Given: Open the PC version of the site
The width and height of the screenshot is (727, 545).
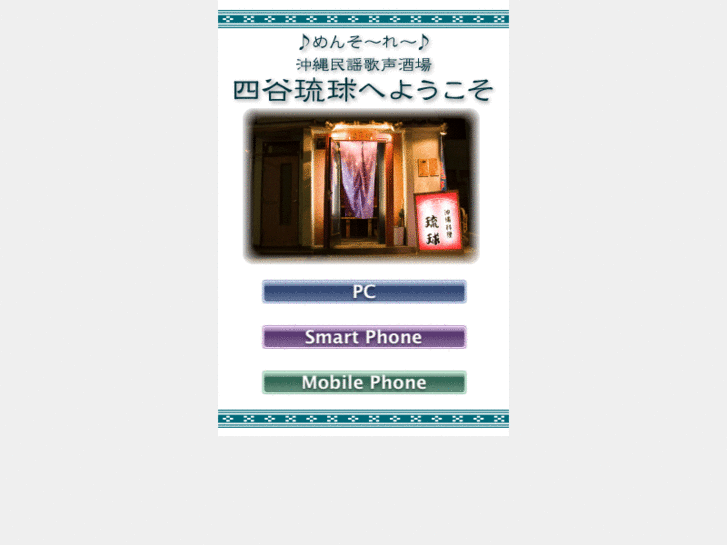Looking at the screenshot, I should 364,292.
